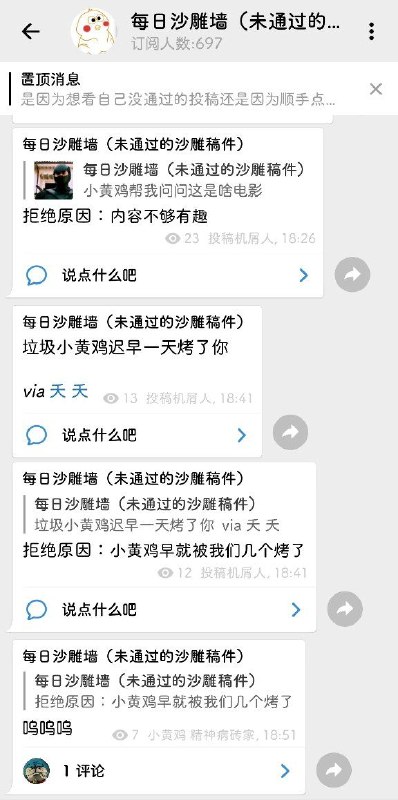Forward the 呜呜呜 post
The image size is (398, 800).
[x=334, y=770]
